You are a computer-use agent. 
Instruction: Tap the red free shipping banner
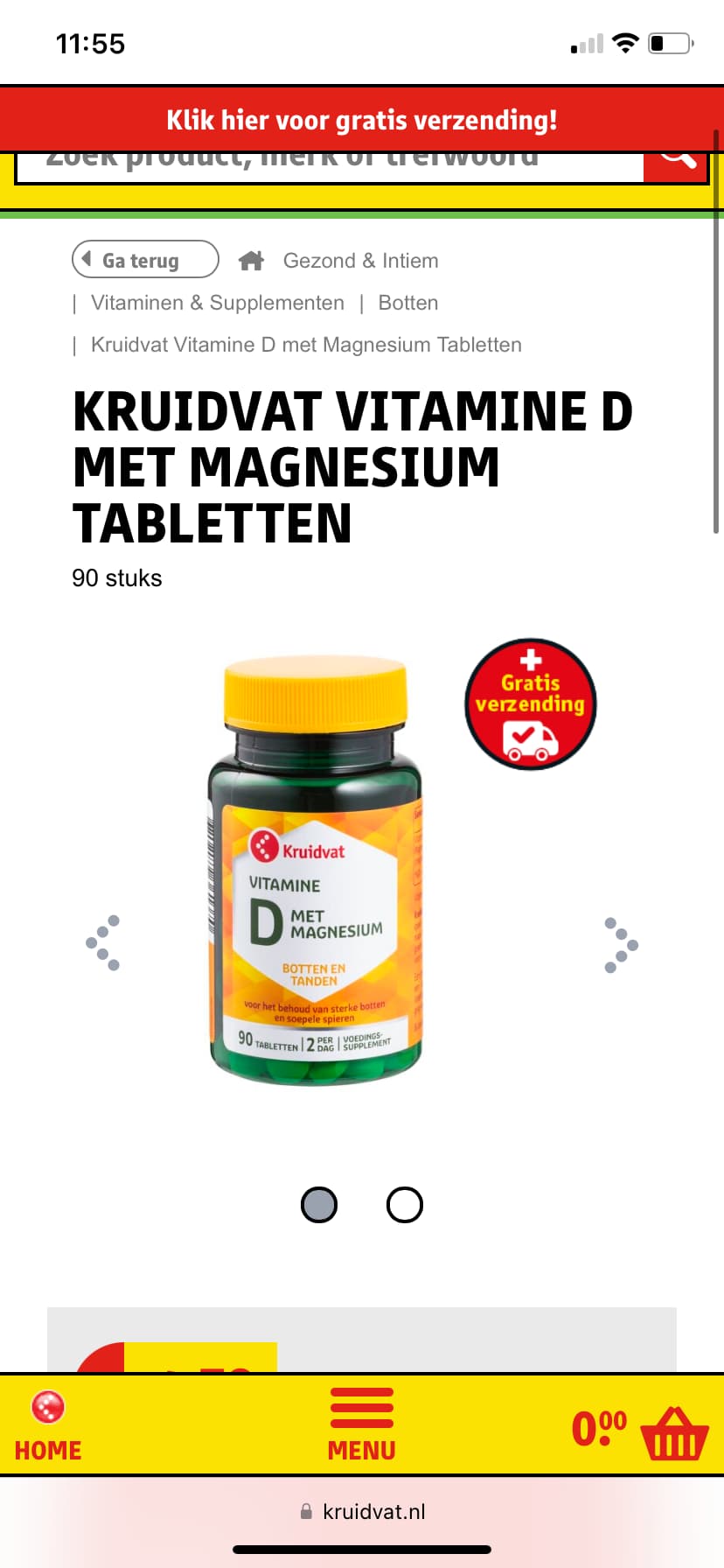[x=362, y=120]
